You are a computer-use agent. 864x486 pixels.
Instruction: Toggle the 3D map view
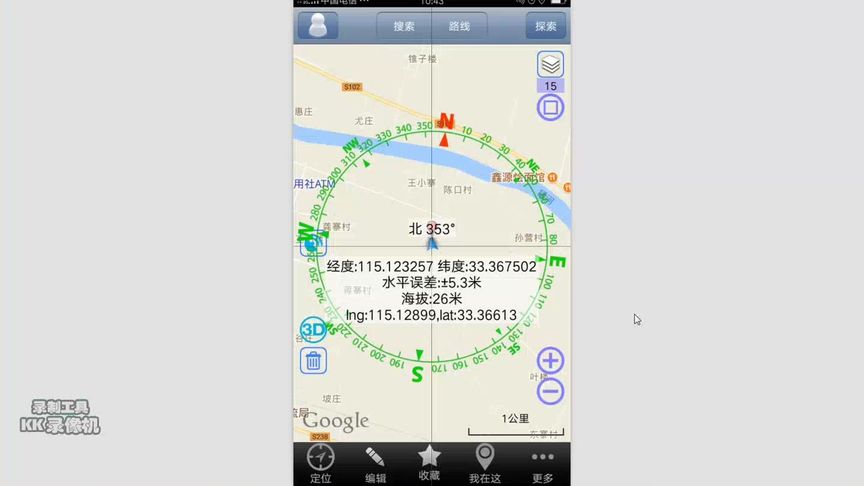[x=313, y=329]
